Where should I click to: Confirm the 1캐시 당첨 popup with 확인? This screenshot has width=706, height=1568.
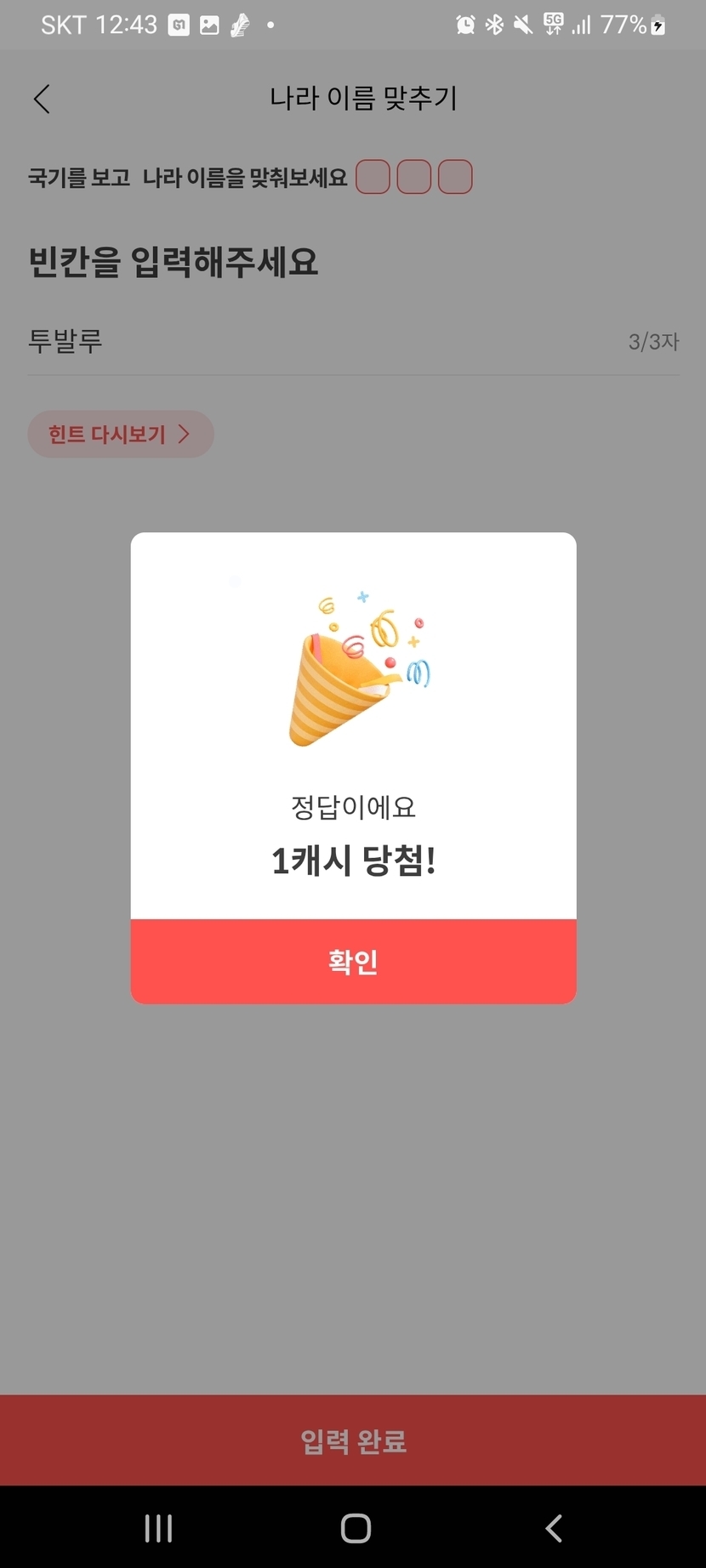[x=353, y=962]
